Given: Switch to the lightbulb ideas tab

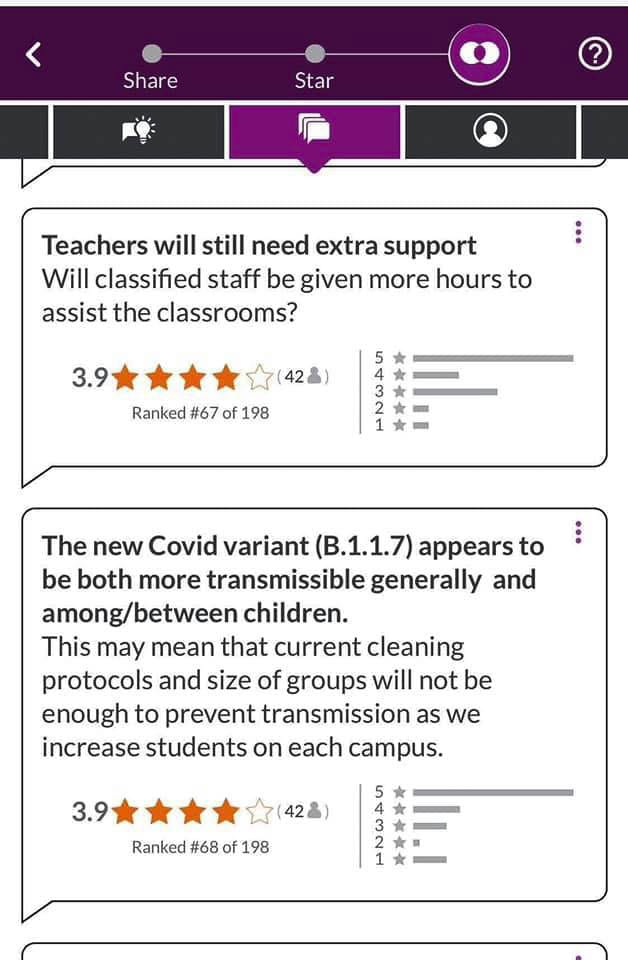Looking at the screenshot, I should 139,130.
